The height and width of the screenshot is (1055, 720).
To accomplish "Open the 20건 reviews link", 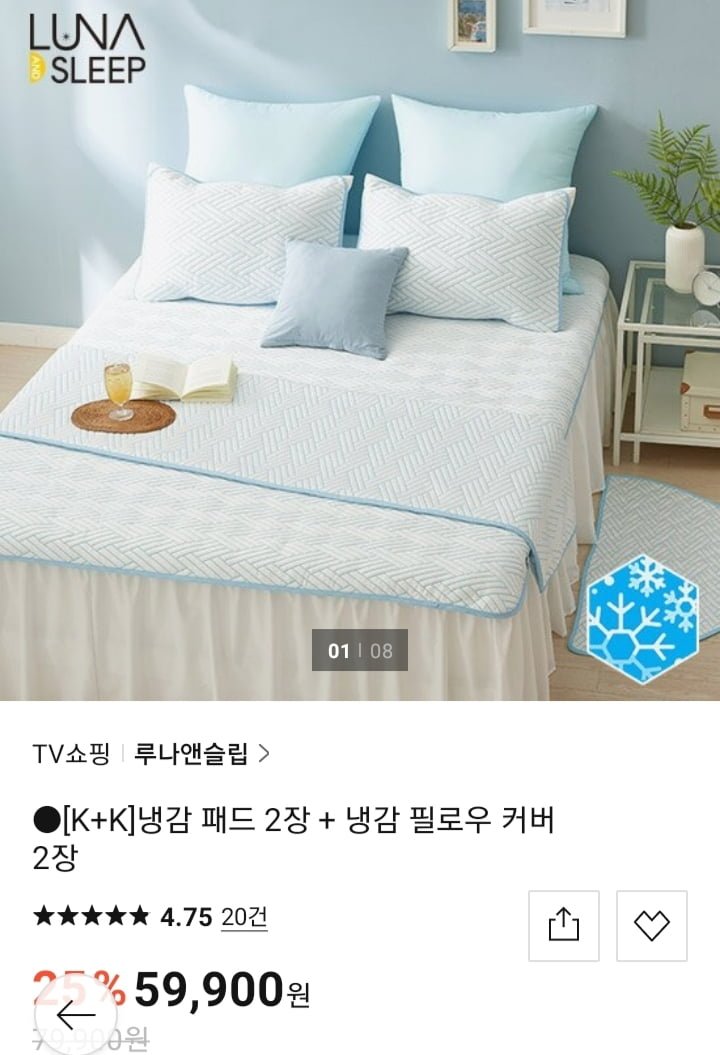I will [244, 916].
